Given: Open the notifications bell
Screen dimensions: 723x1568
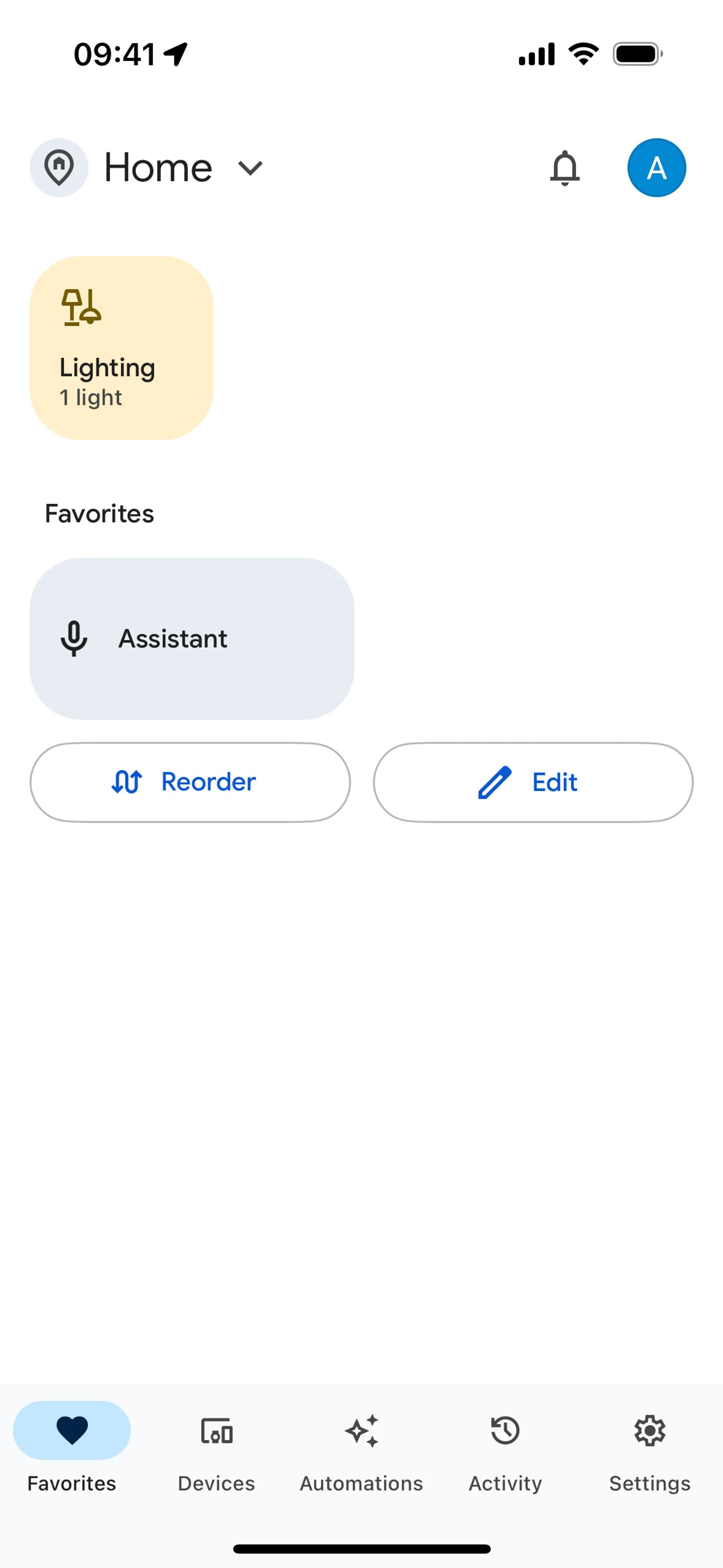Looking at the screenshot, I should point(564,167).
